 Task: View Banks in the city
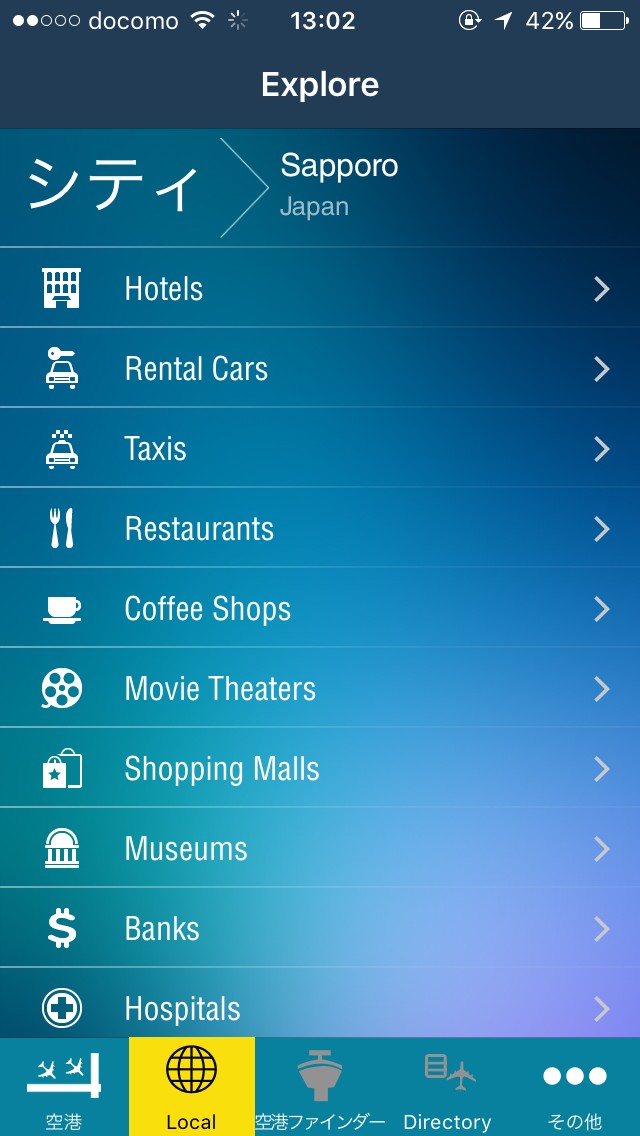click(x=320, y=929)
